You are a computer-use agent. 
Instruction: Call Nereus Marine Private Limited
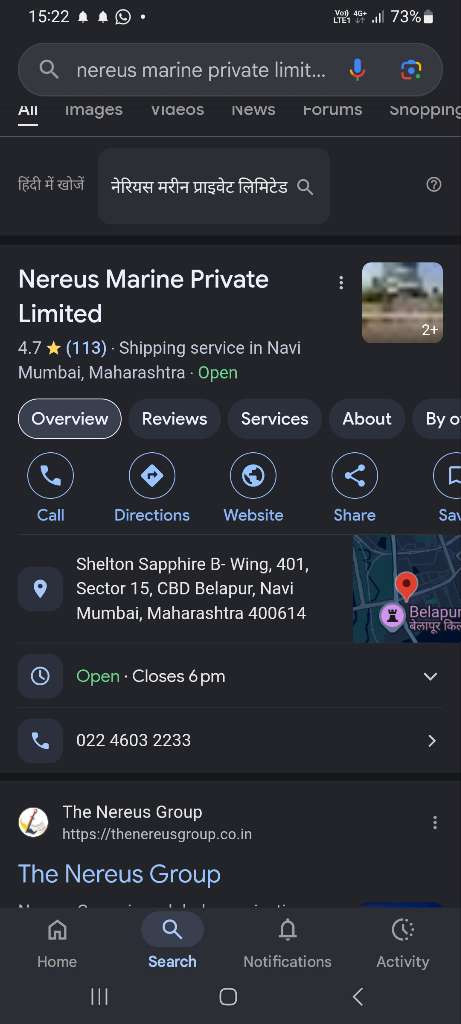point(50,488)
